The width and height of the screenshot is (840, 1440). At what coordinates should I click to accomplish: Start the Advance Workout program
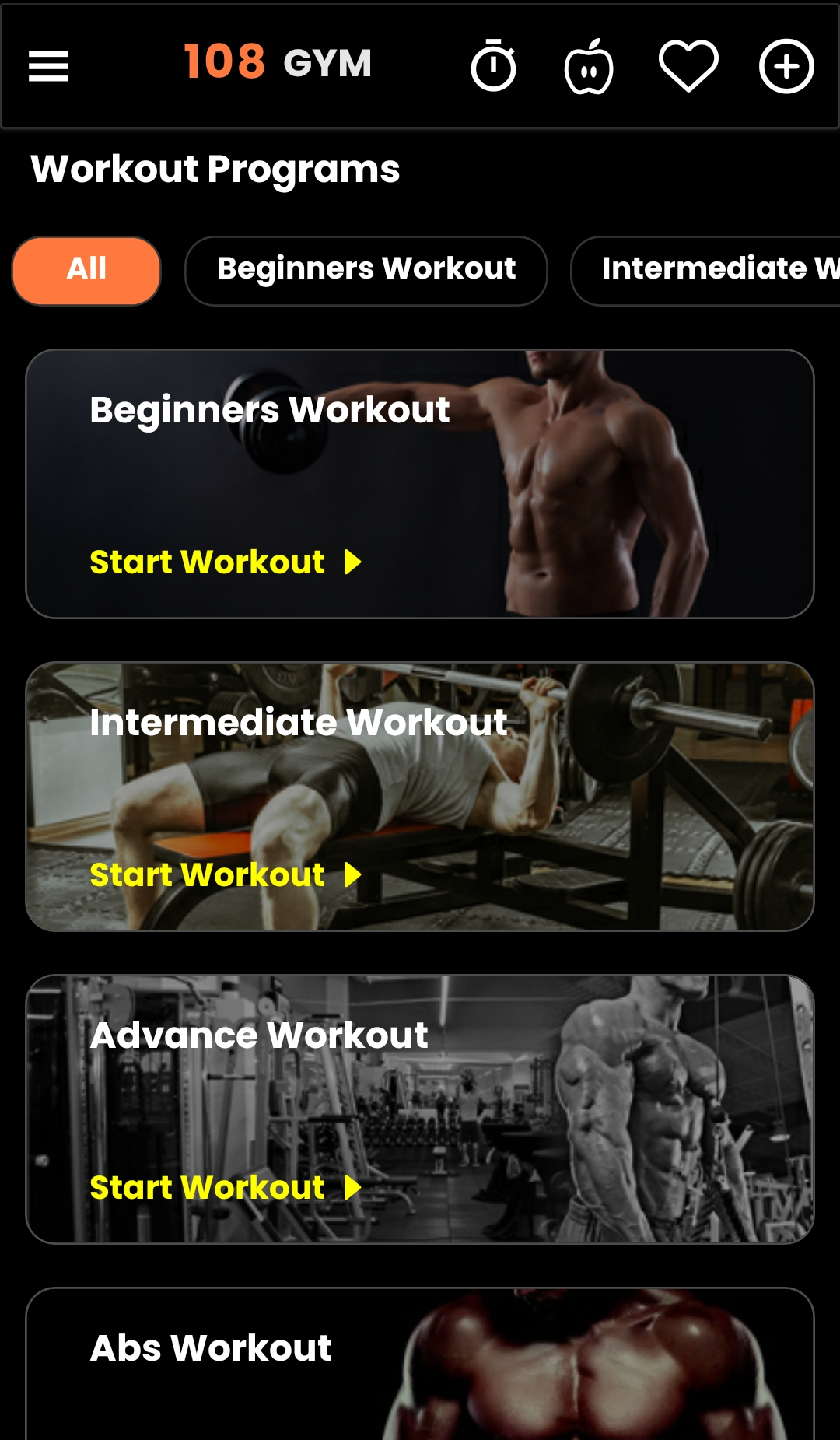tap(207, 1186)
